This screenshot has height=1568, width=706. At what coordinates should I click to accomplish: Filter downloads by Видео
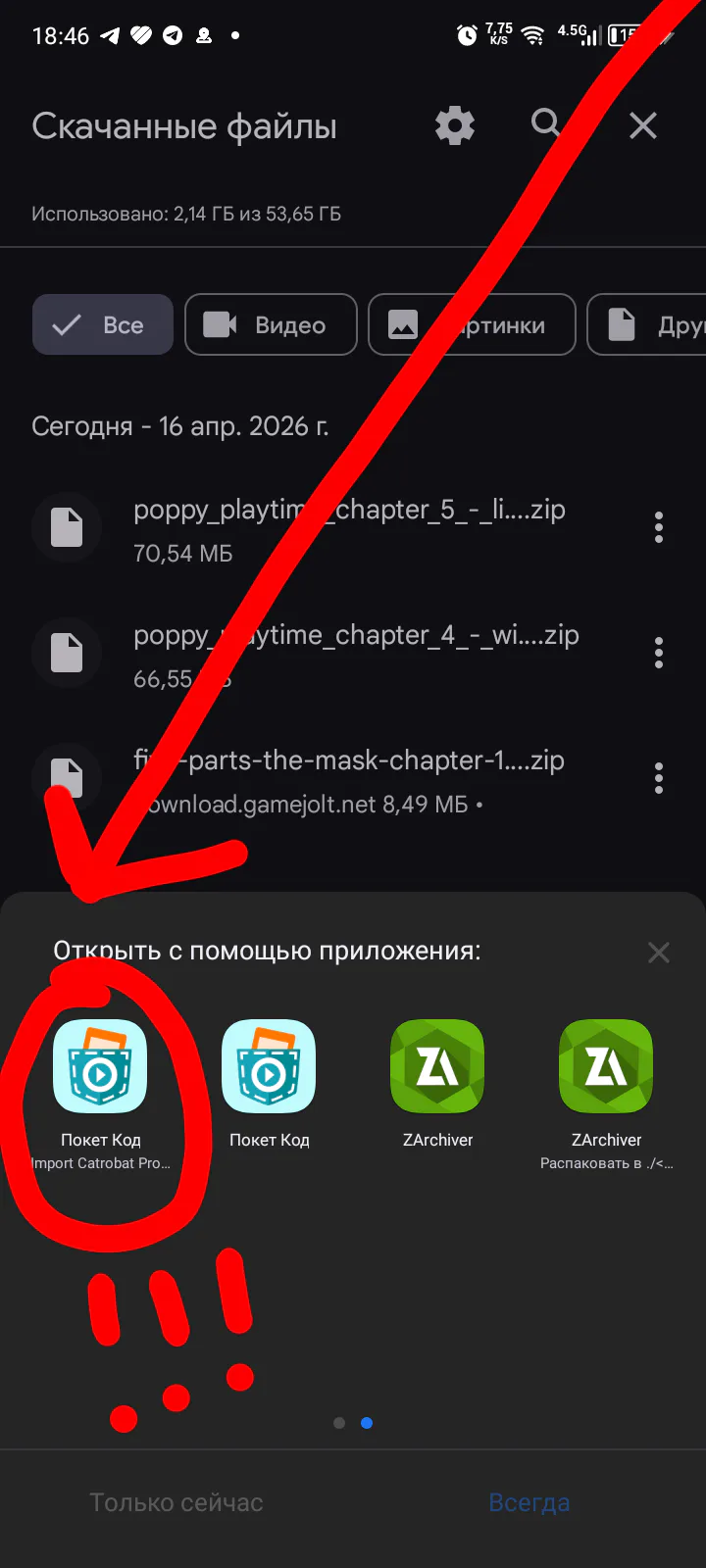(x=271, y=324)
